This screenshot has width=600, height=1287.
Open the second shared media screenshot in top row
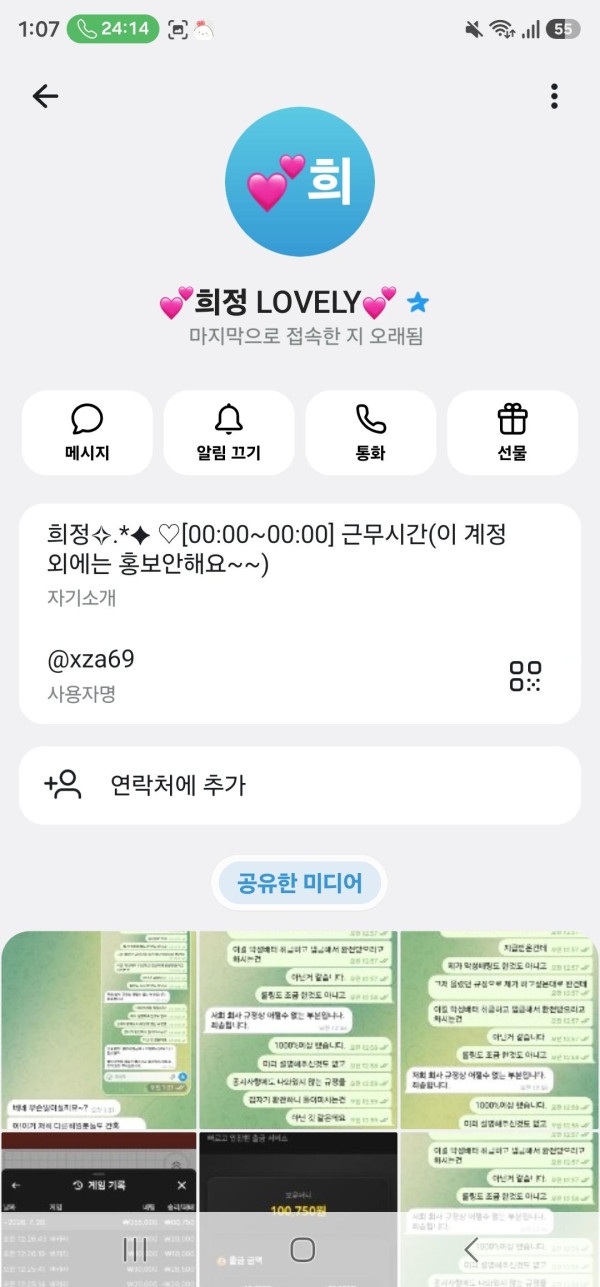coord(299,1030)
